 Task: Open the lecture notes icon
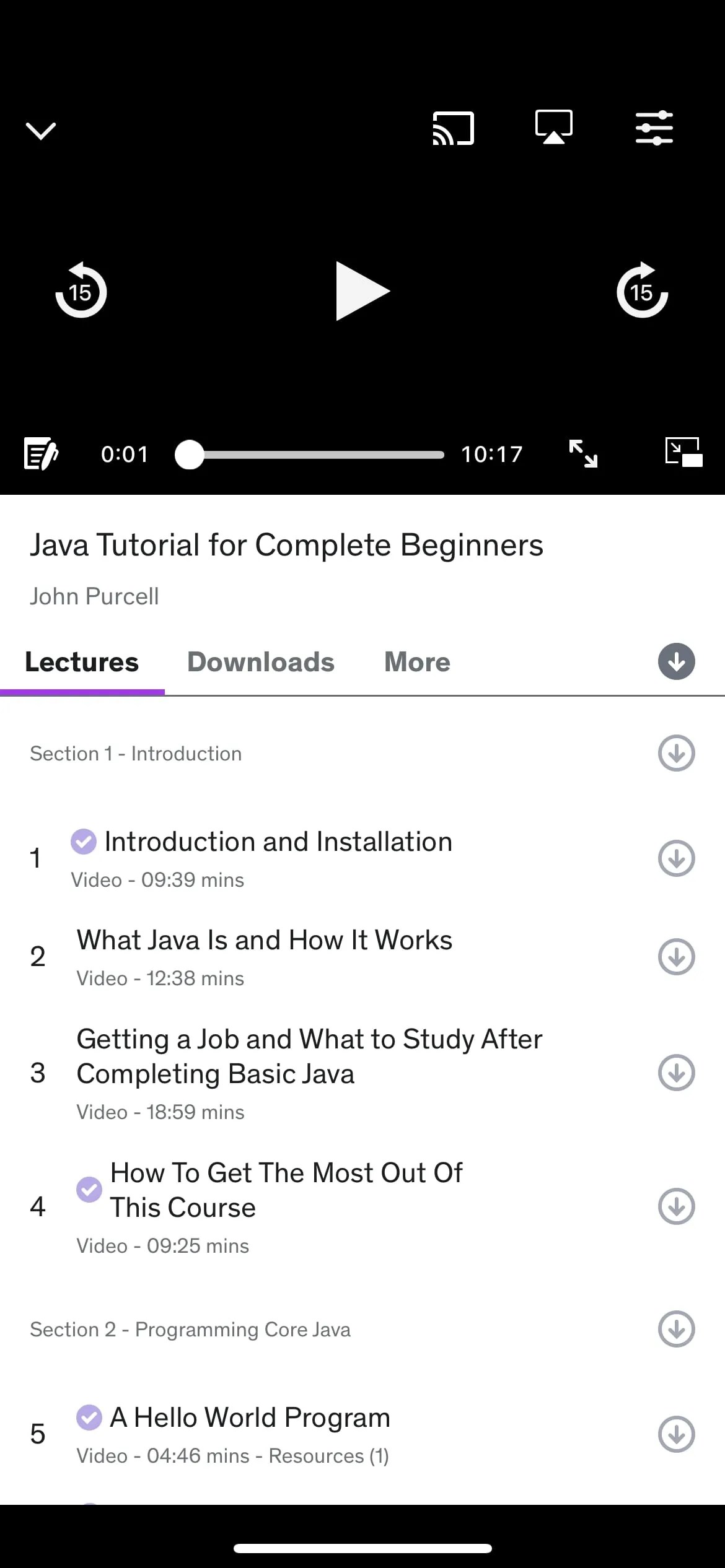[41, 454]
